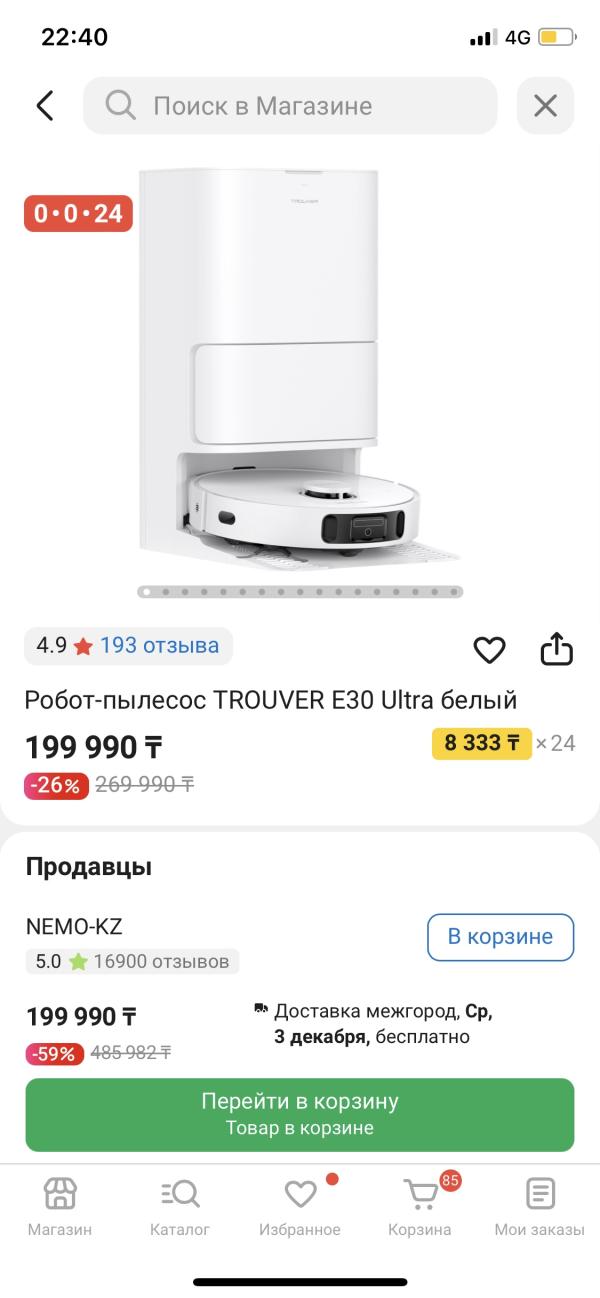
Task: Tap the green Перейти в корзину button
Action: 300,1114
